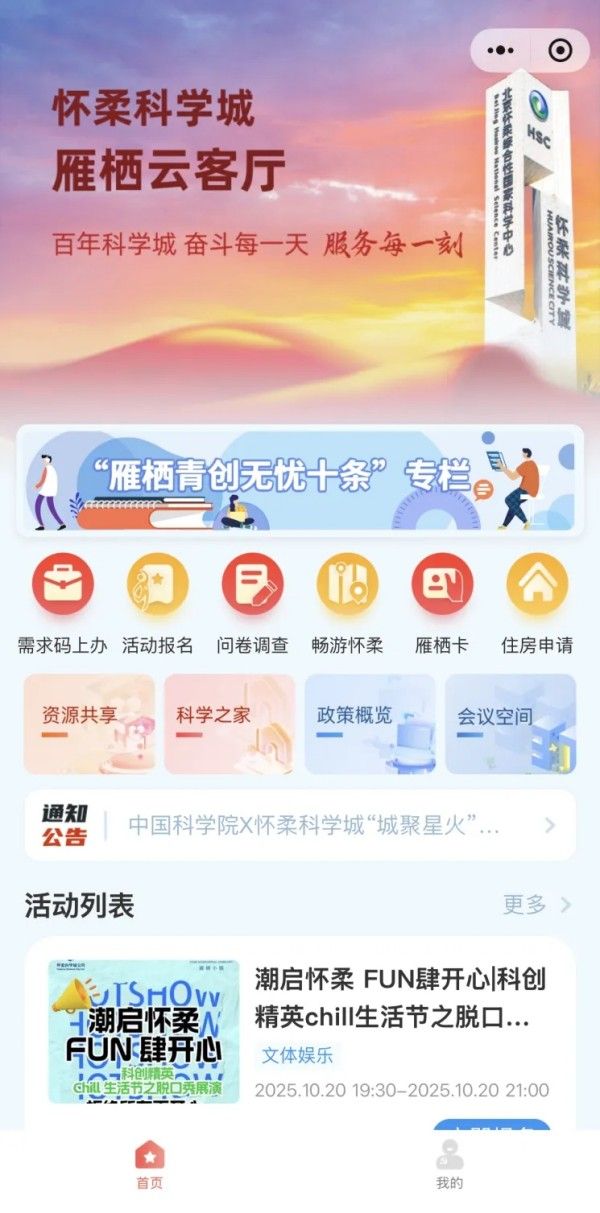
Task: View the 政策概览 card
Action: point(370,724)
